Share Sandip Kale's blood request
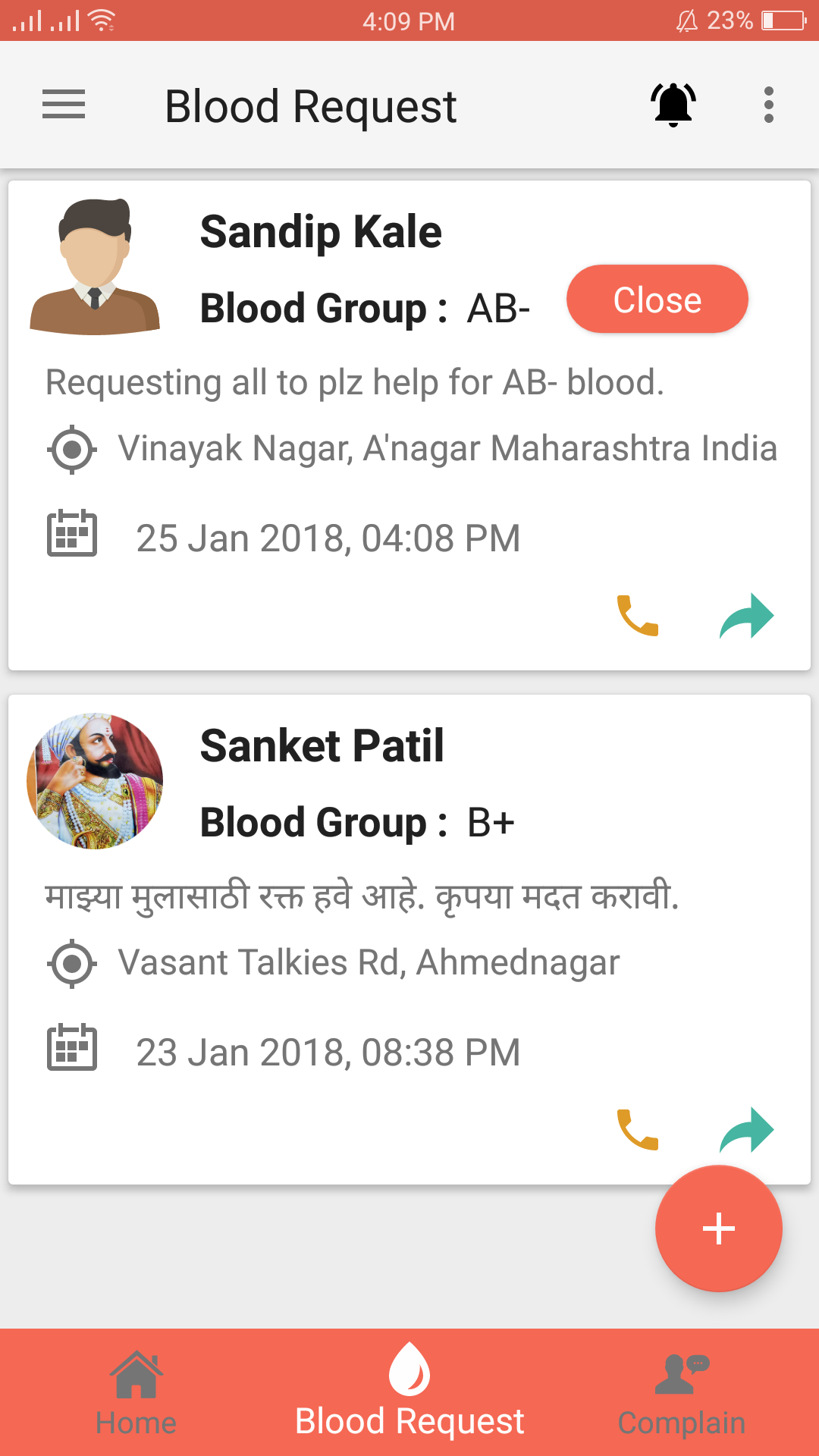Viewport: 819px width, 1456px height. [x=746, y=615]
